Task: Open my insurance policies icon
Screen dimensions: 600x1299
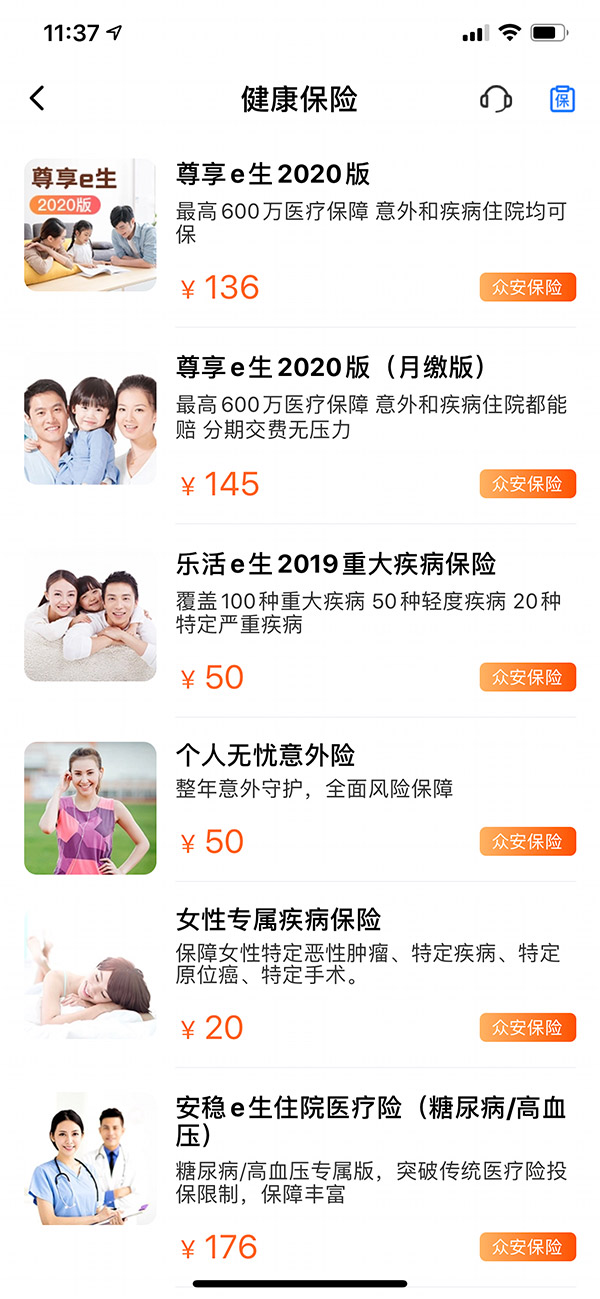Action: pyautogui.click(x=562, y=99)
